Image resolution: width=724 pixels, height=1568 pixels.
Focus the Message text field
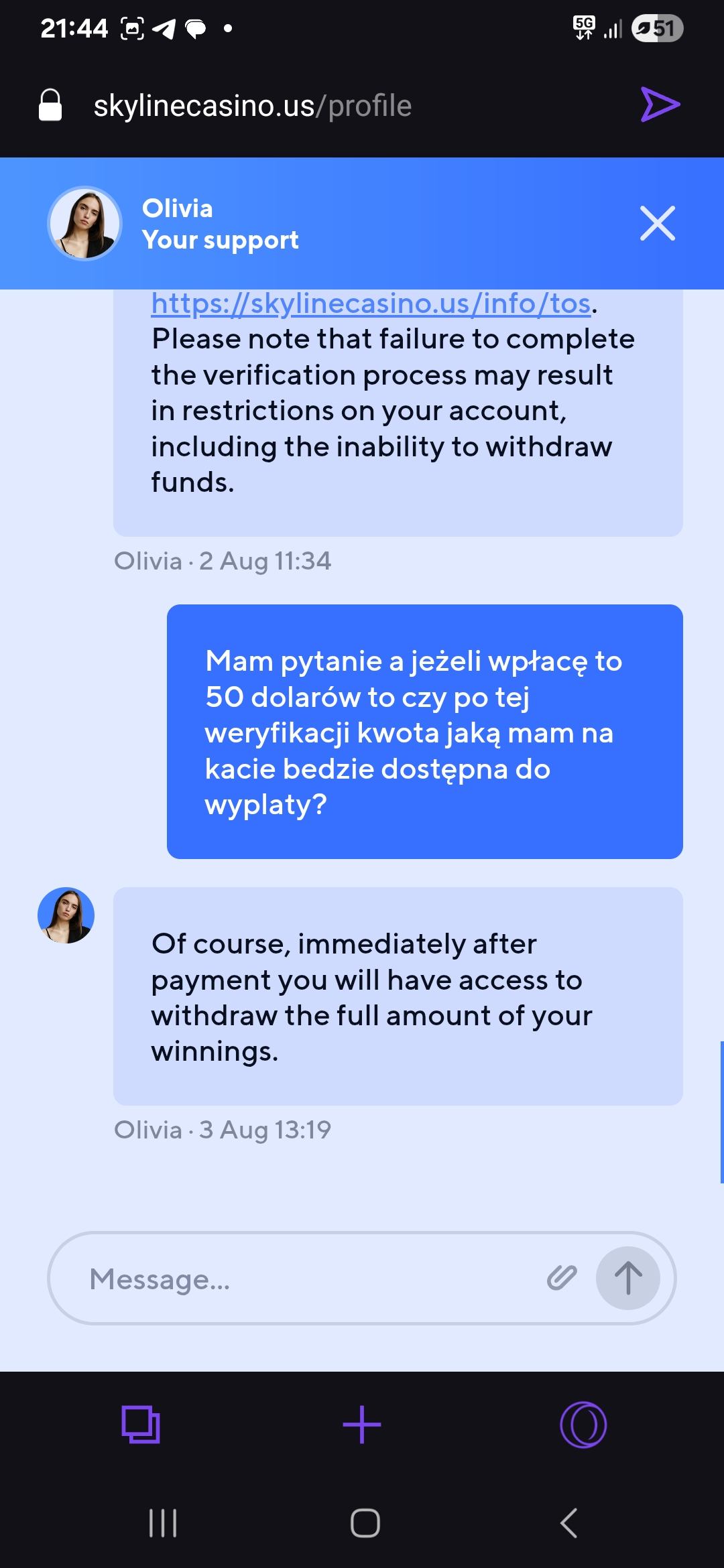click(x=308, y=1279)
